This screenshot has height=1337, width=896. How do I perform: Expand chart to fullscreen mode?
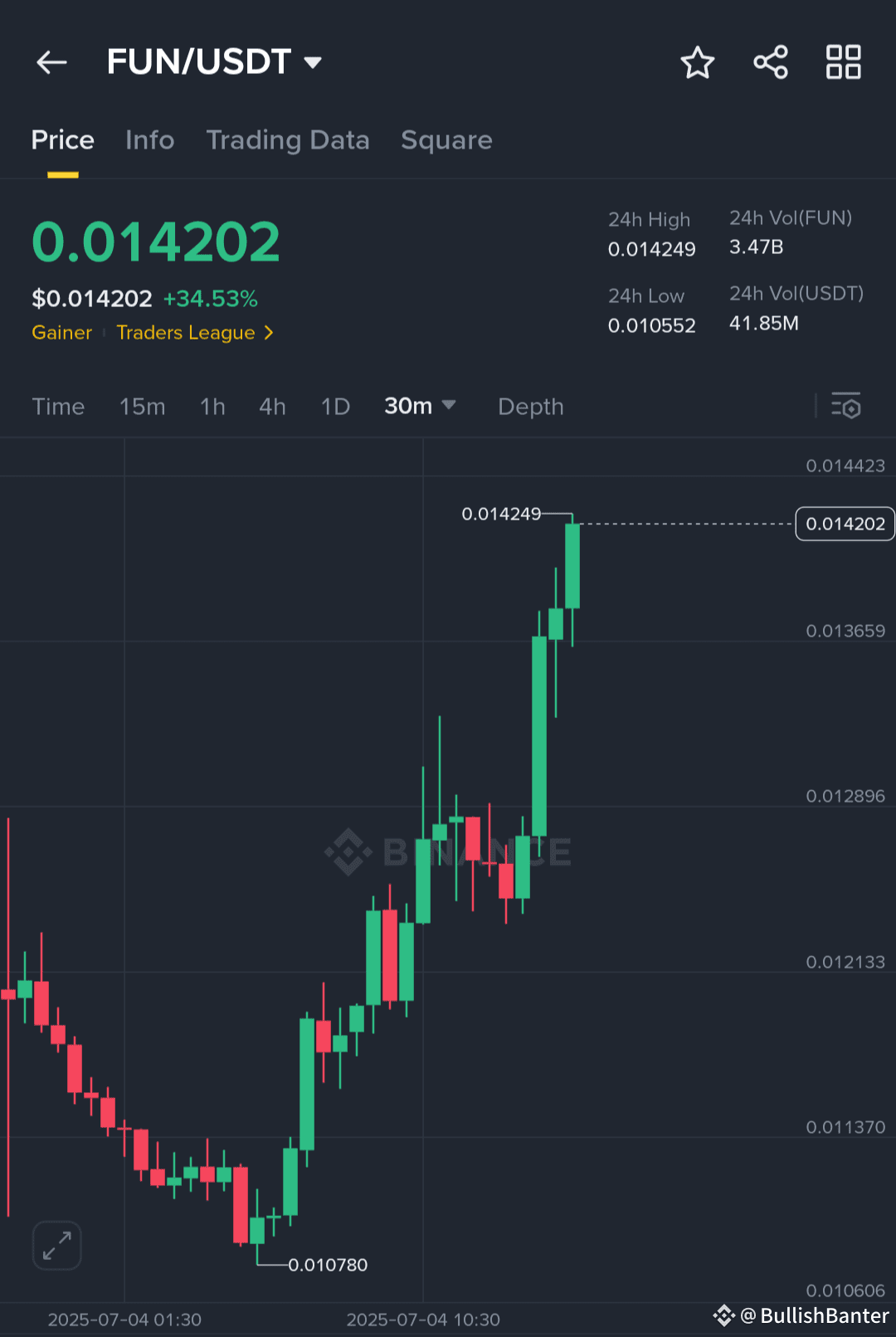56,1245
